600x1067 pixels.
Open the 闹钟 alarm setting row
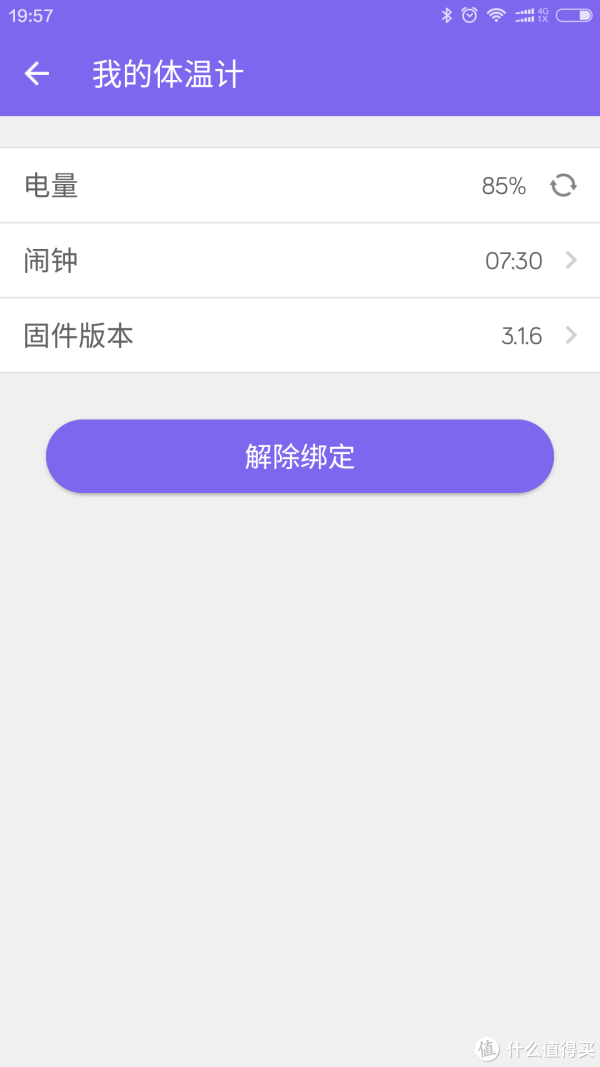[300, 261]
